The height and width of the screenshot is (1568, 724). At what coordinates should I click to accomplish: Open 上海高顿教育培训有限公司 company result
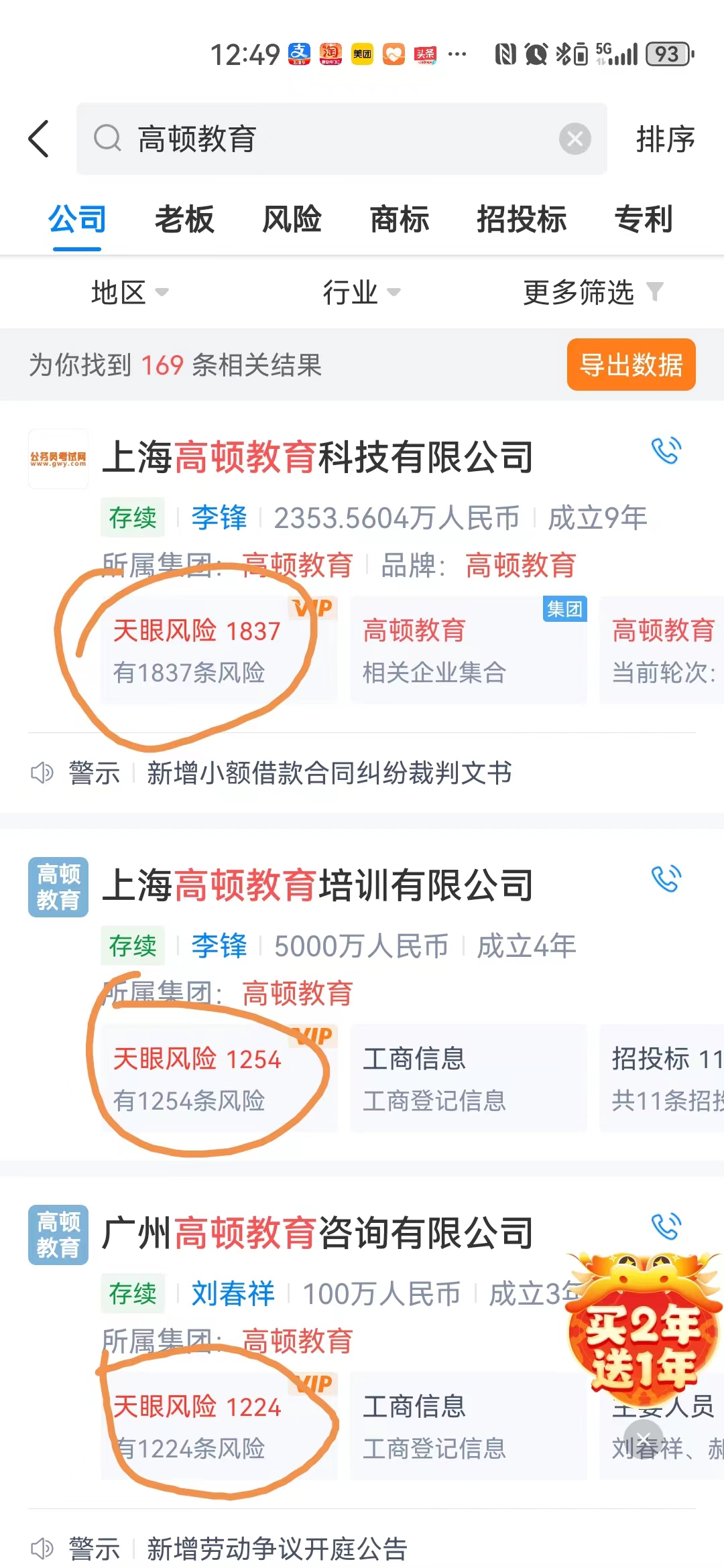point(318,886)
